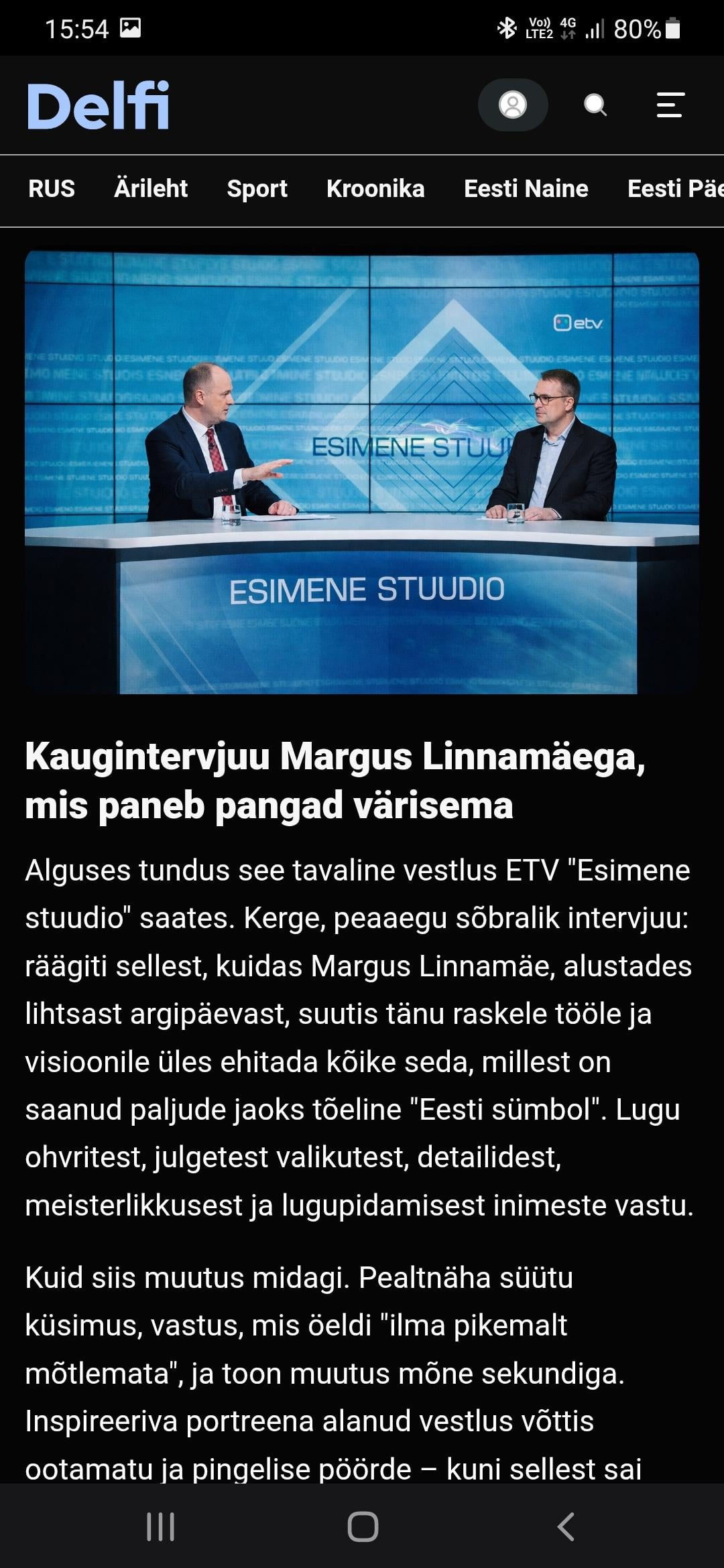Select the Sport section
This screenshot has height=1568, width=724.
[257, 189]
